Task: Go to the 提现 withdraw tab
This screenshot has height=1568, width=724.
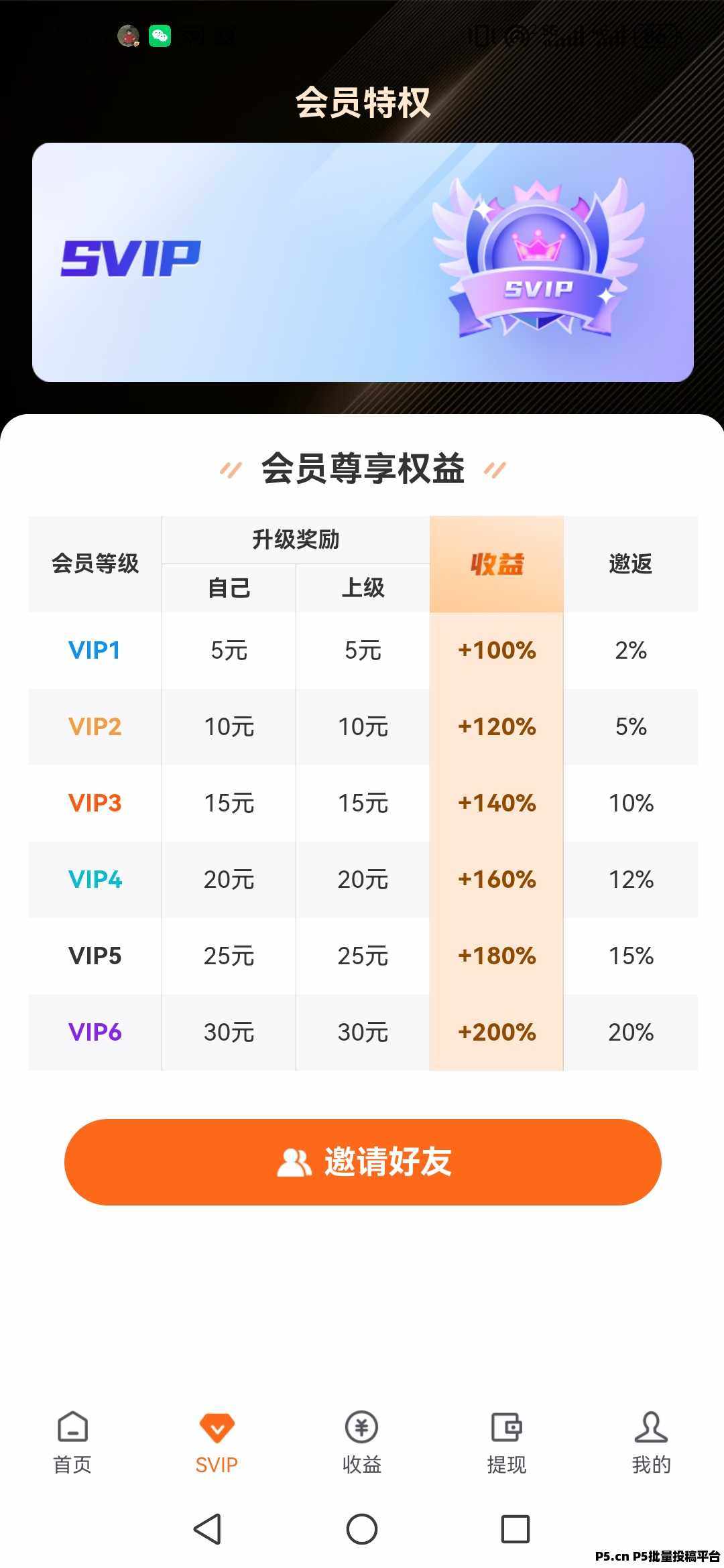Action: click(x=507, y=1443)
